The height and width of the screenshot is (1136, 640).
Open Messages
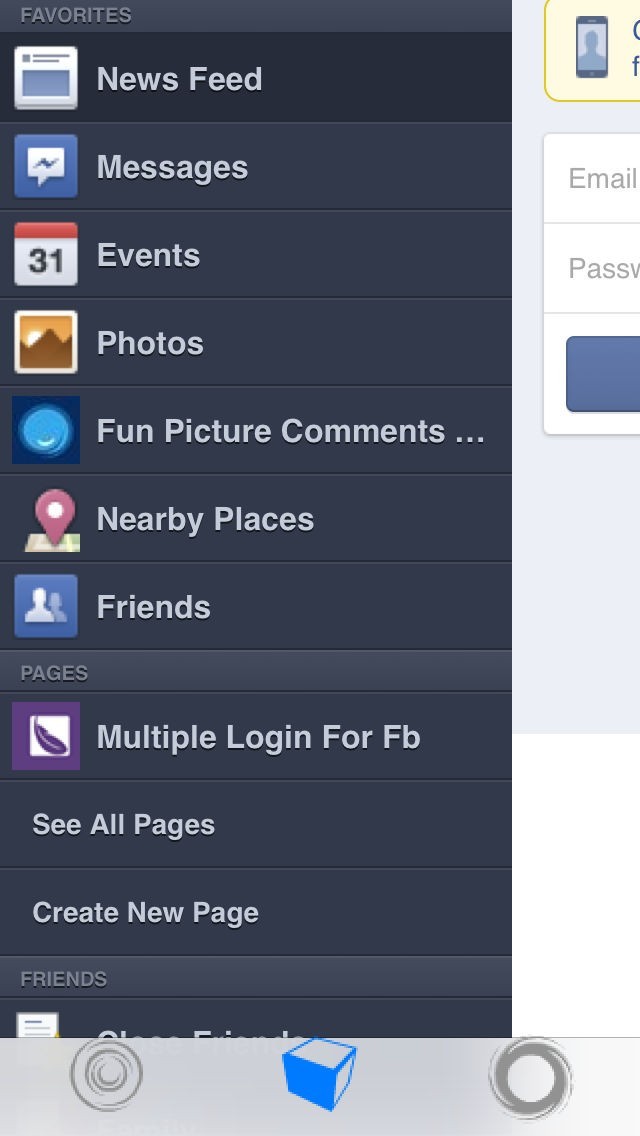[256, 167]
